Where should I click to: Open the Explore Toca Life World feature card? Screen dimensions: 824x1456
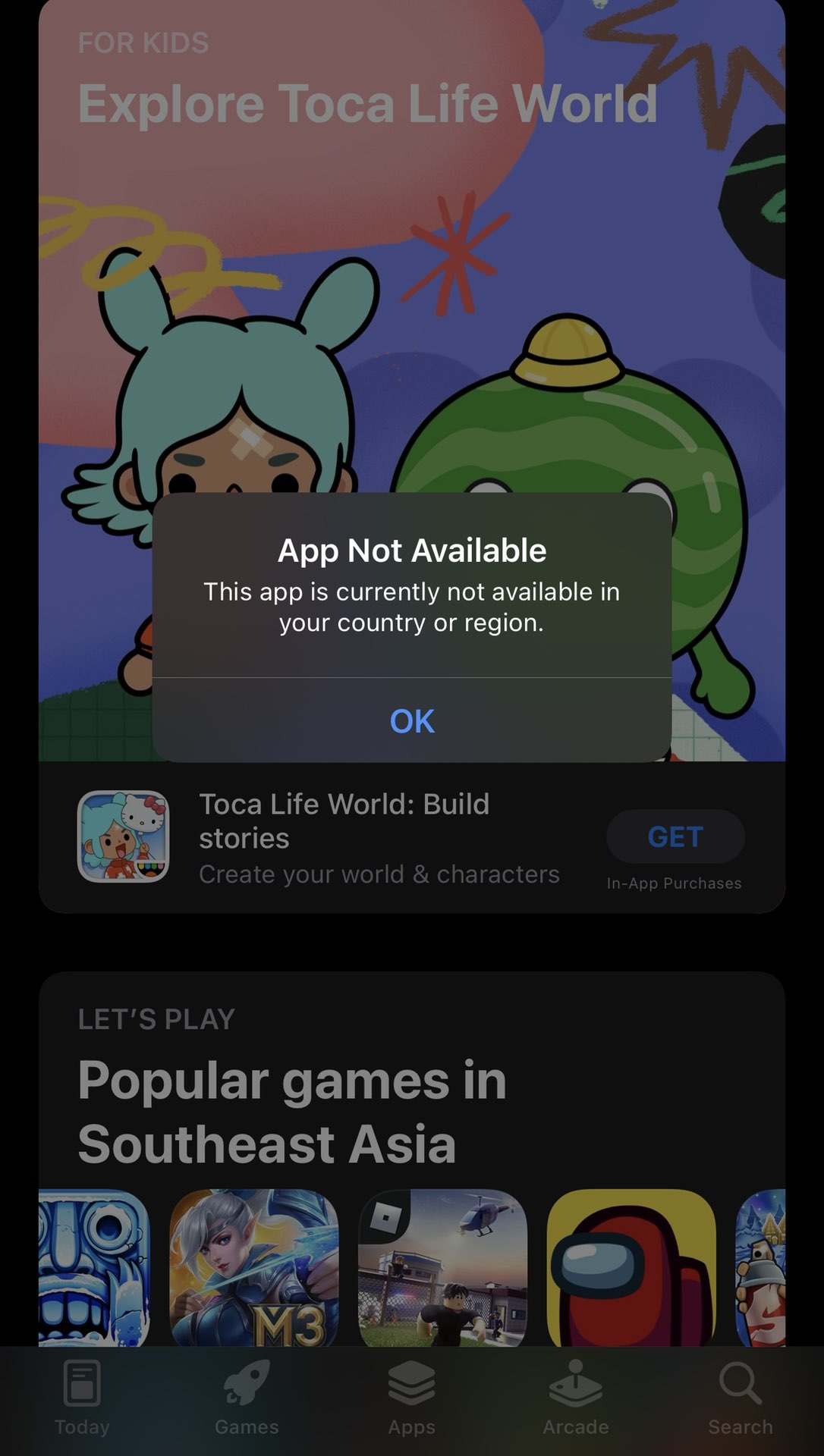click(367, 104)
